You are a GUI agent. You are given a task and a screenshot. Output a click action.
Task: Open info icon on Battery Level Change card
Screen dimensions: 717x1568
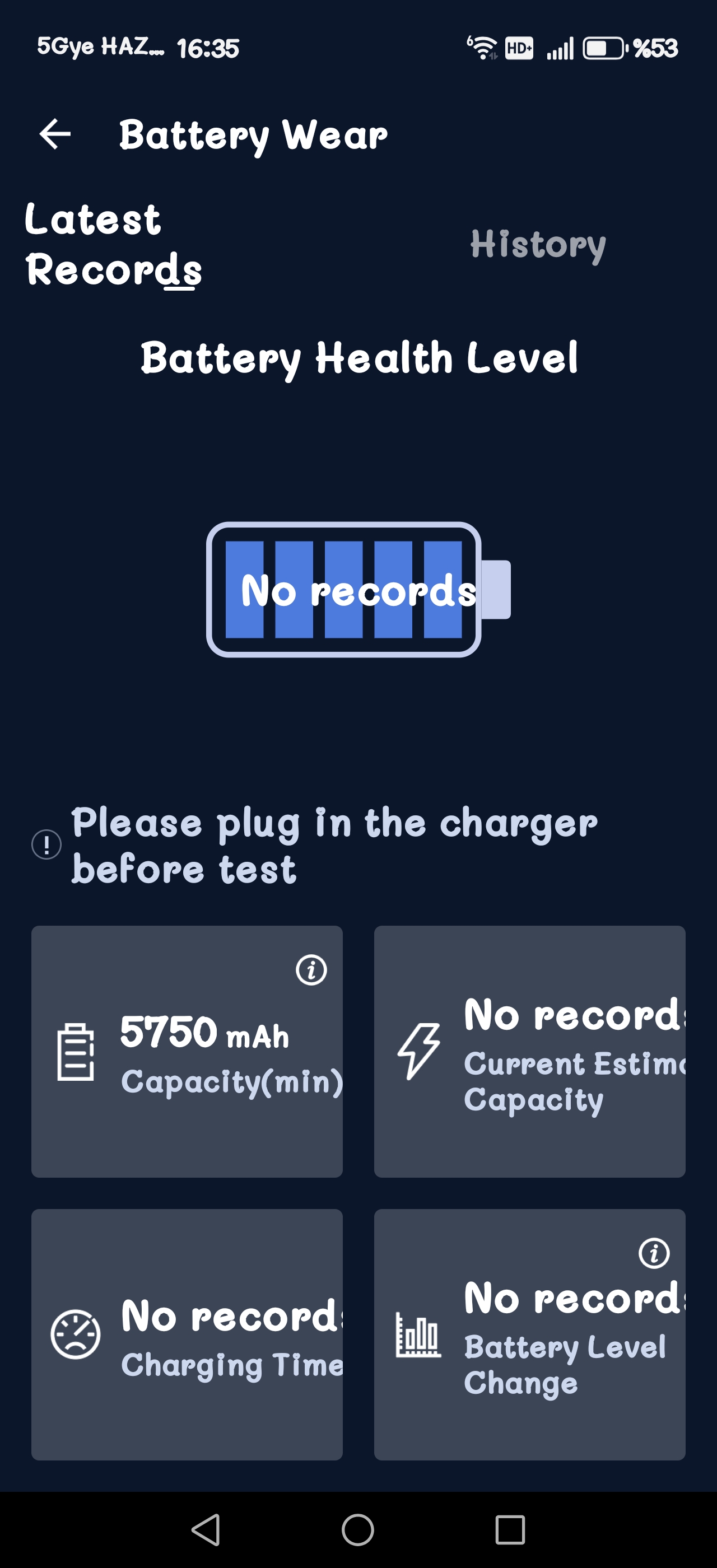pos(654,1253)
